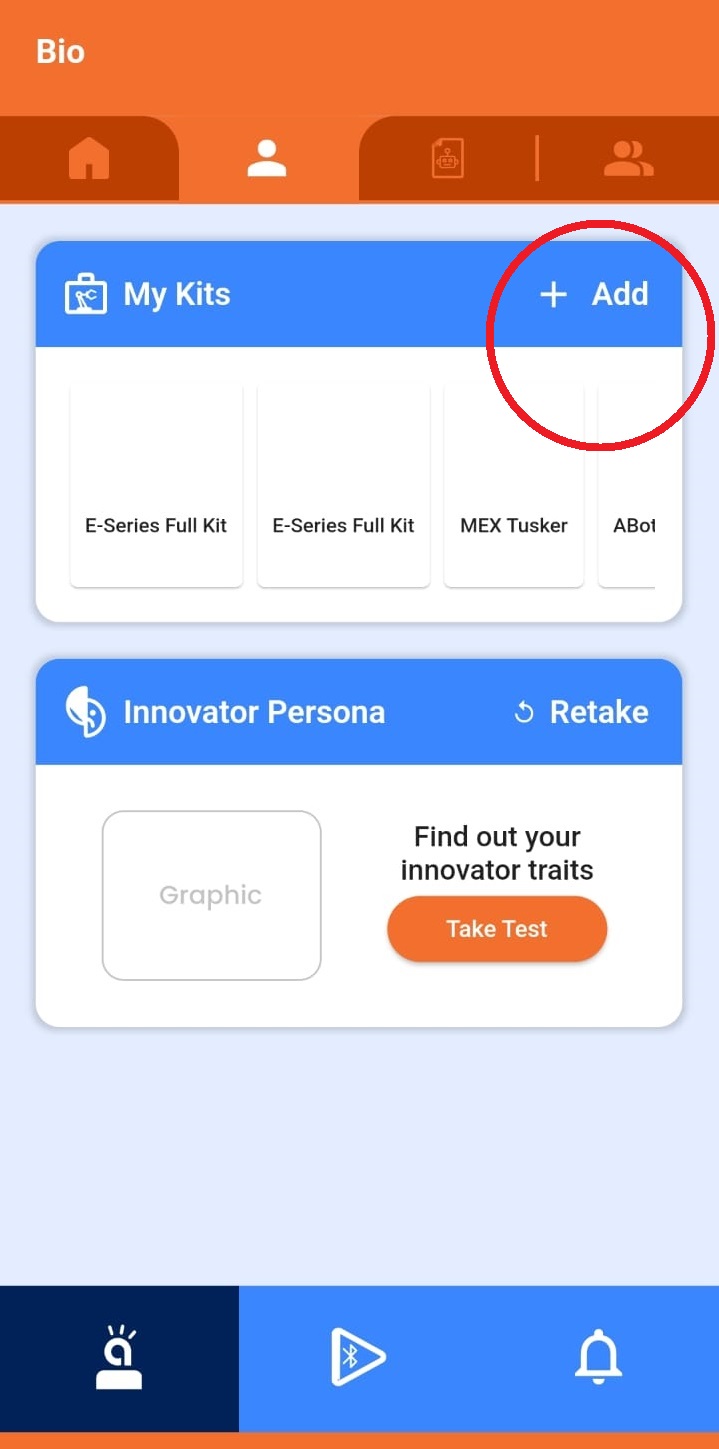
Task: Open the MEX Tusker kit card
Action: click(514, 488)
